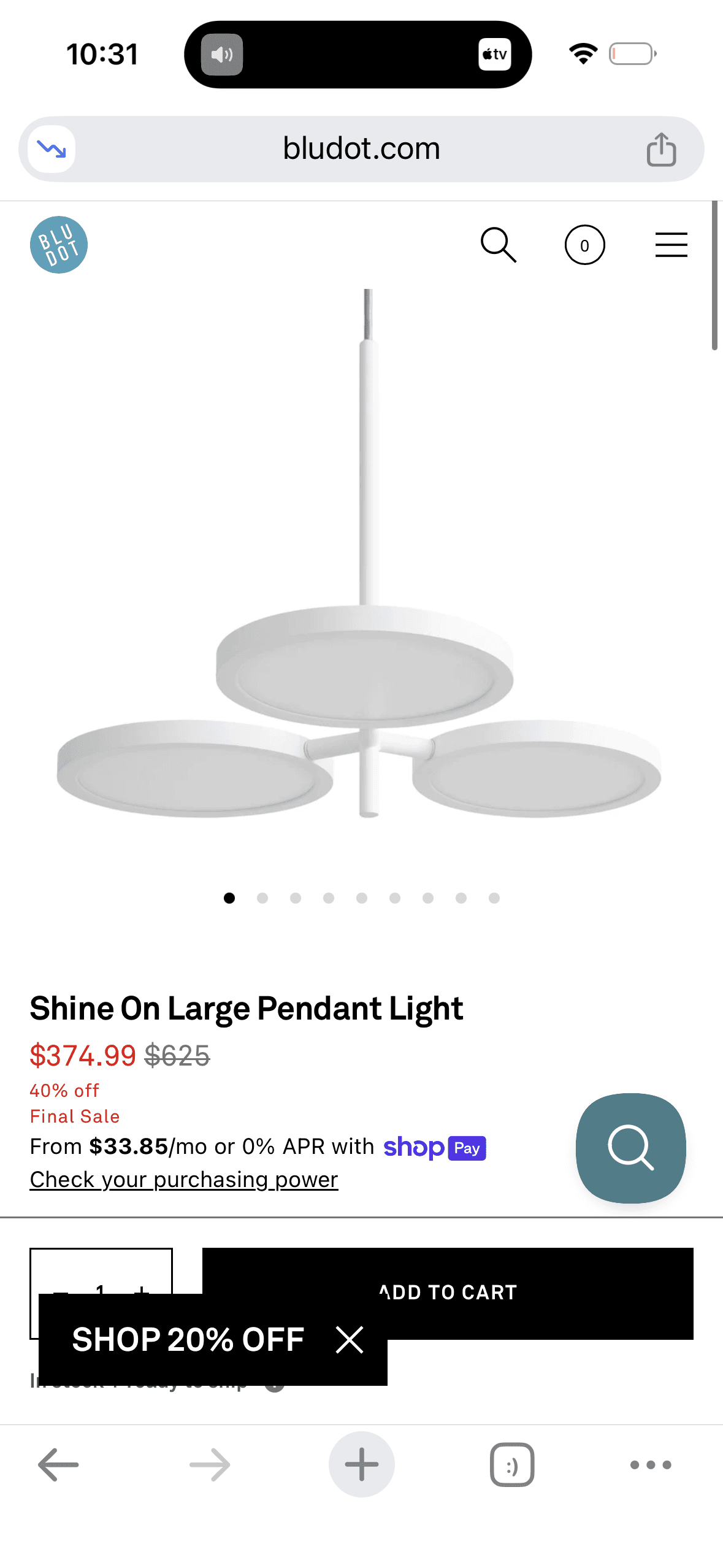Open the shopping cart showing 0 items
This screenshot has width=723, height=1568.
(584, 244)
